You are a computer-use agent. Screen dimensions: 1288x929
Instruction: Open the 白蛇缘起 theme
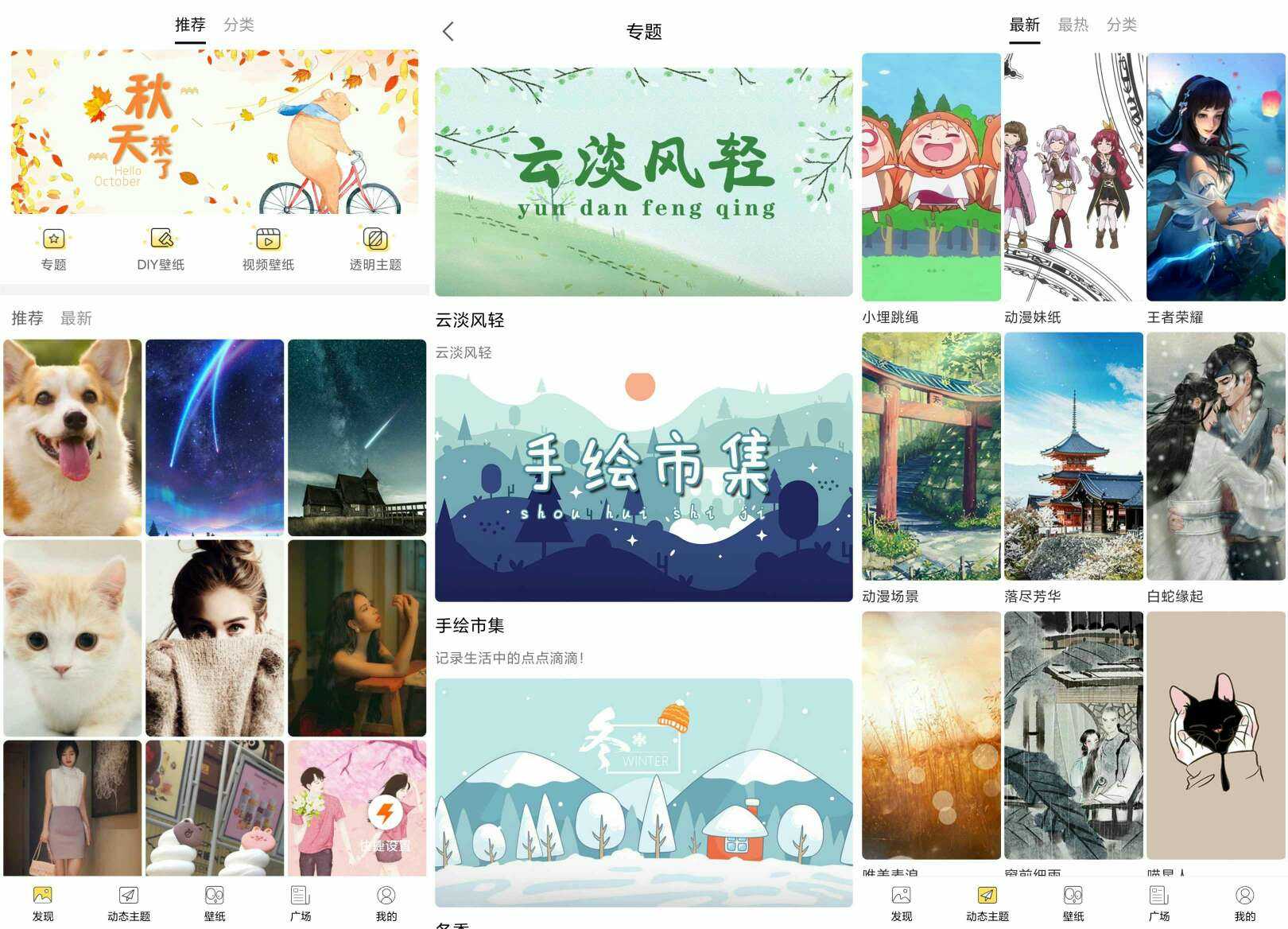(1216, 456)
